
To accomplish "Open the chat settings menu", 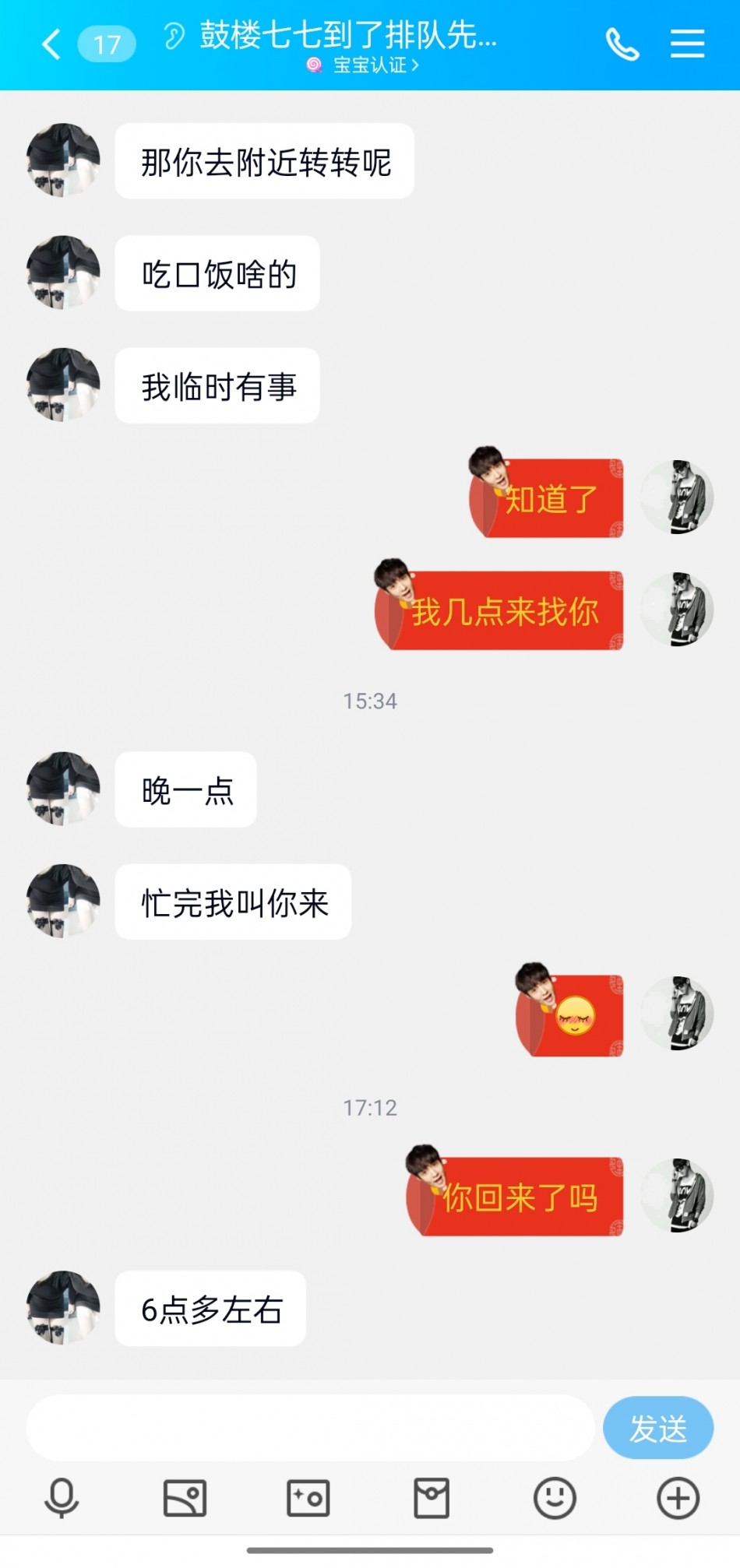I will (x=687, y=44).
